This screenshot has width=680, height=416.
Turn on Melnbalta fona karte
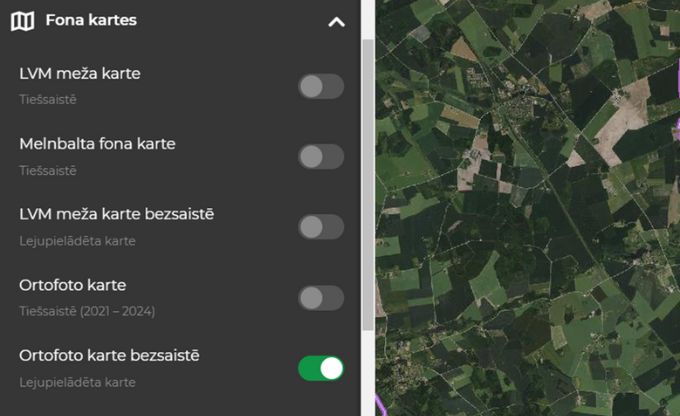pos(320,156)
